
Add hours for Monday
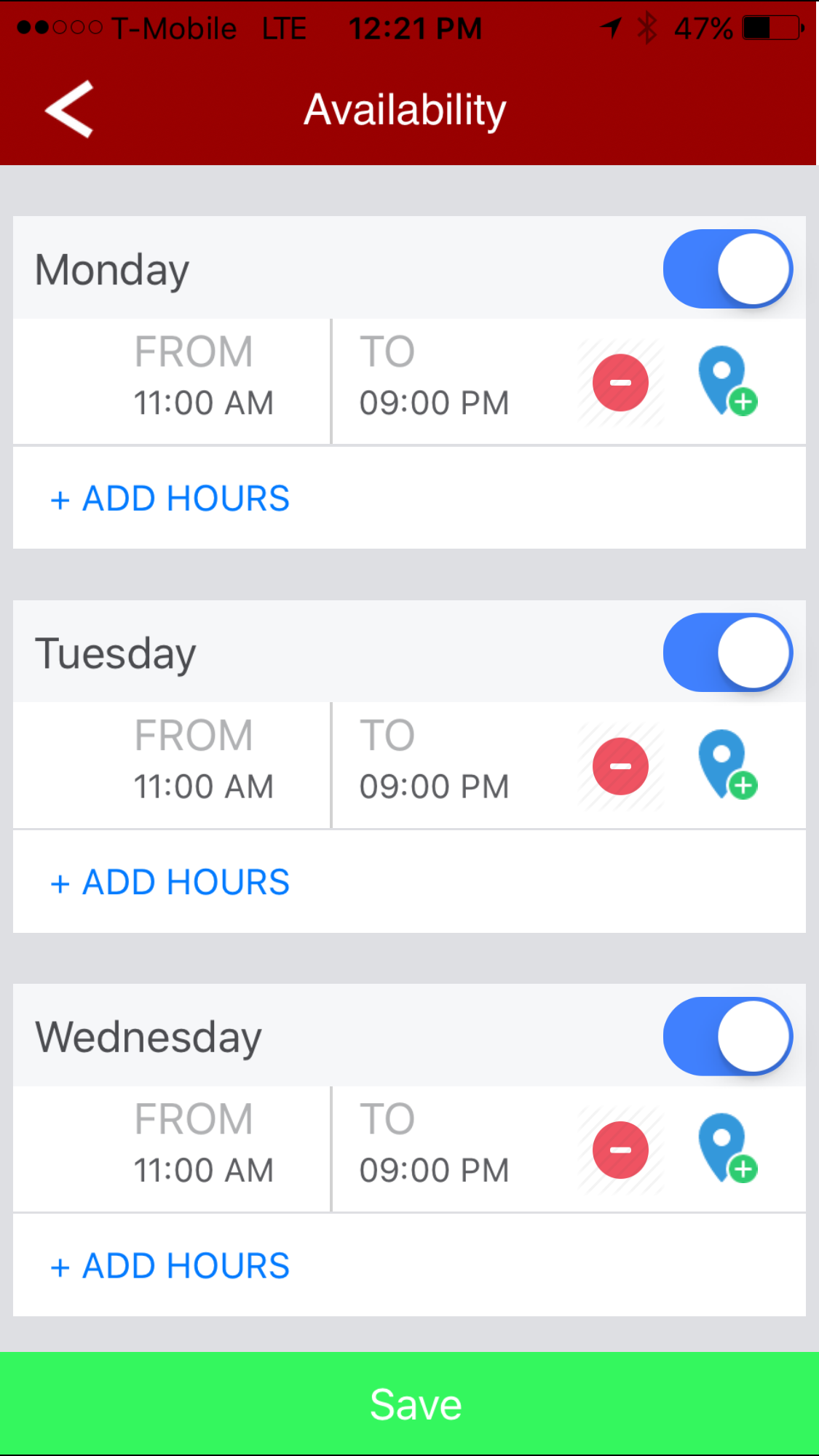(x=170, y=499)
